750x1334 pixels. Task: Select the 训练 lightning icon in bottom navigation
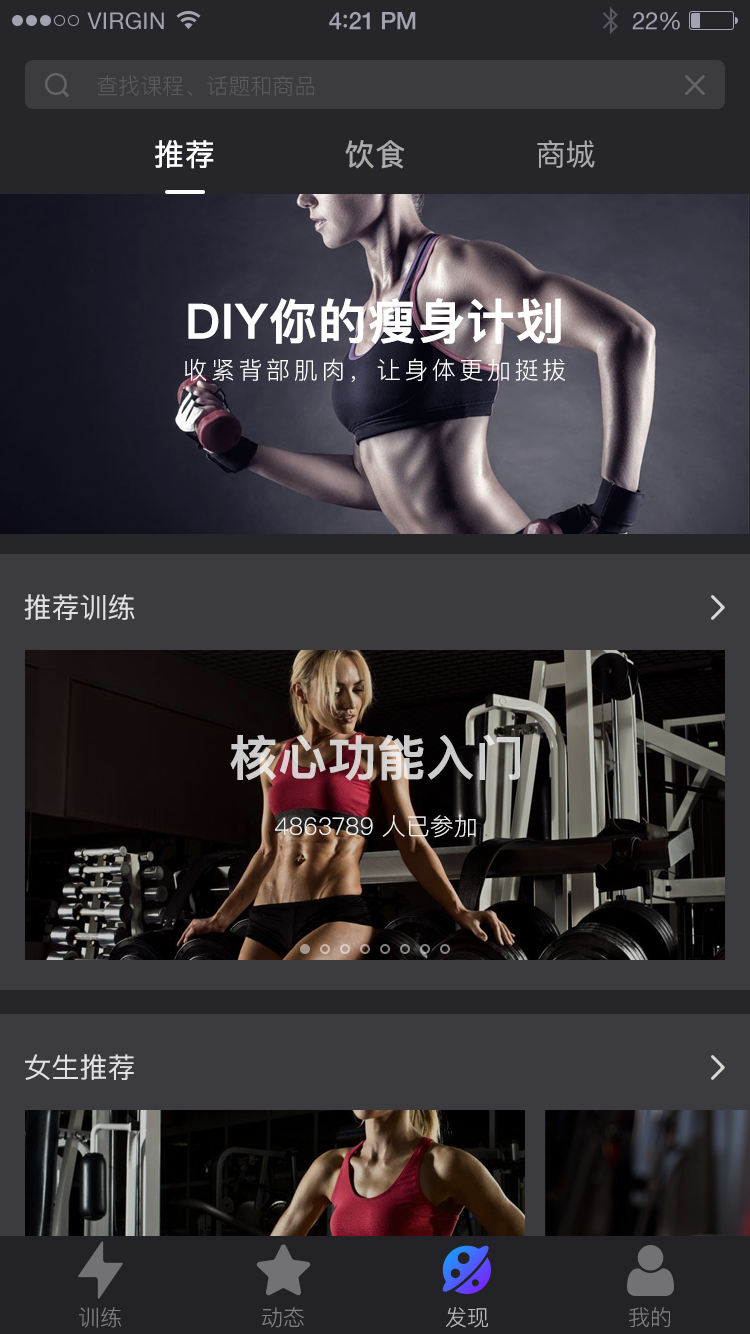pyautogui.click(x=100, y=1272)
